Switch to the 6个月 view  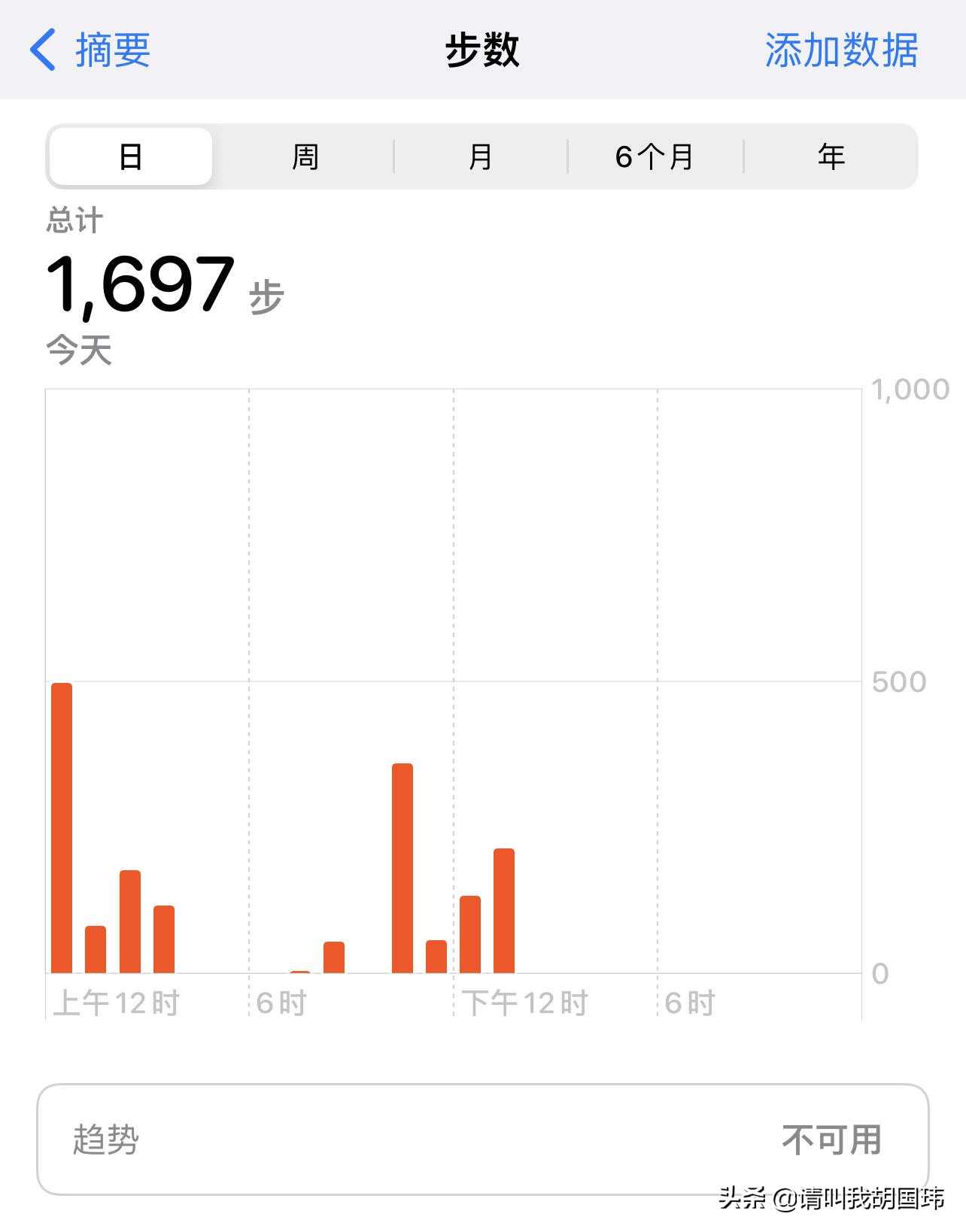click(653, 156)
